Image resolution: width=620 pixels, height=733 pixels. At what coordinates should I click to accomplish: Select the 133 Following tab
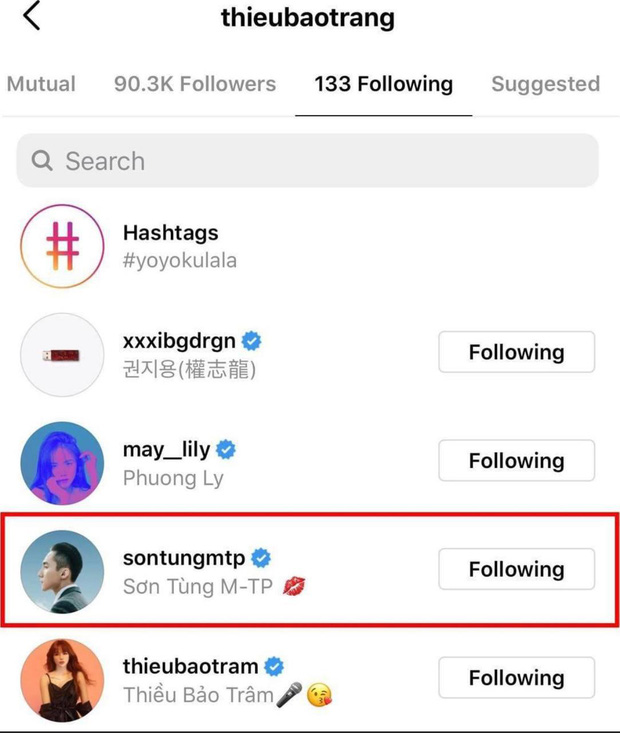coord(383,84)
